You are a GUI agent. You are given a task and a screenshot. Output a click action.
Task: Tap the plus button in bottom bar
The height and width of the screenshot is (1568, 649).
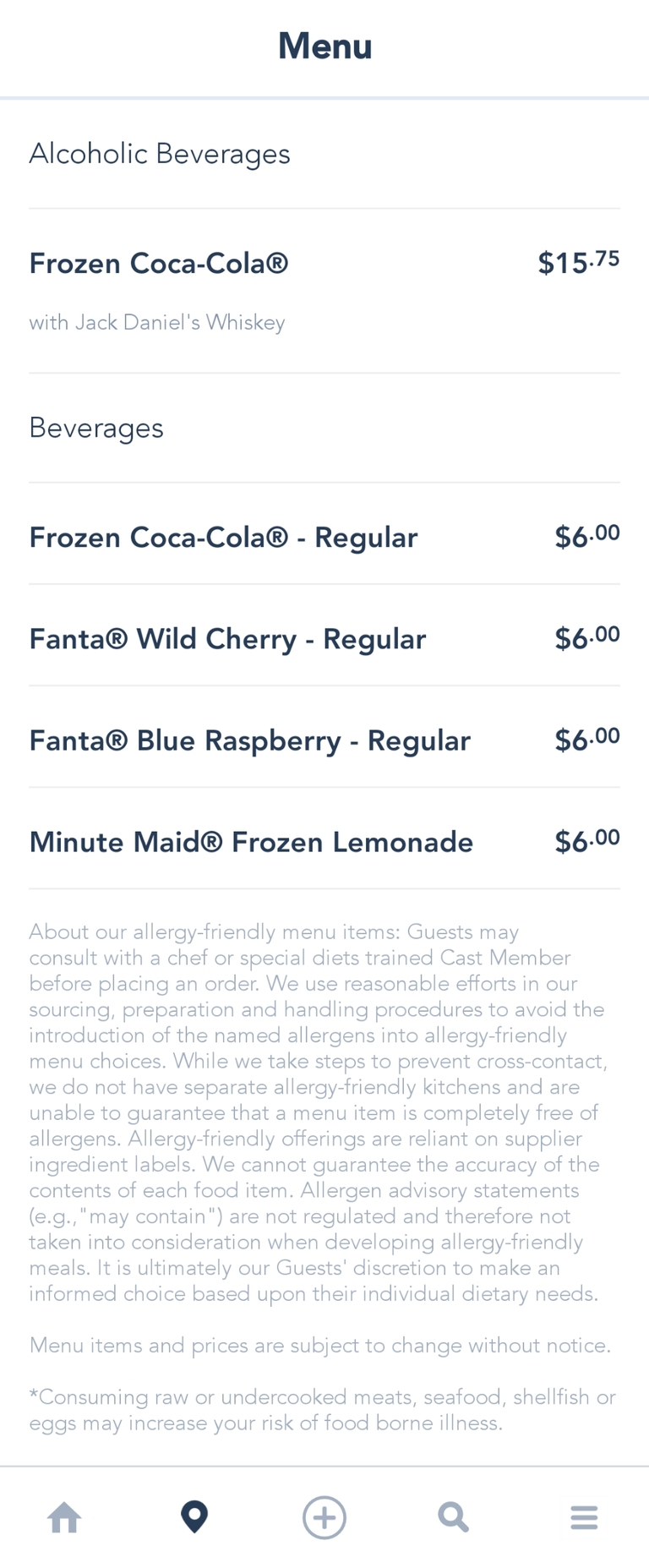324,1517
